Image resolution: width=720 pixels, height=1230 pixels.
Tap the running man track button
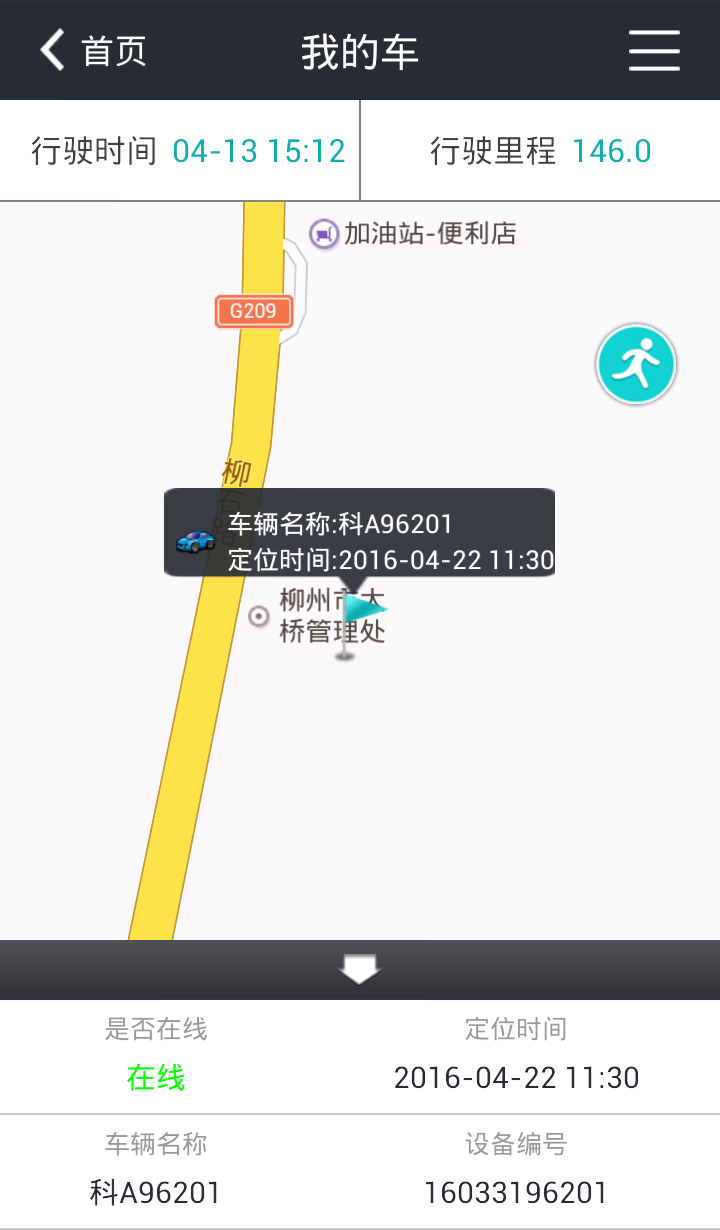[637, 364]
